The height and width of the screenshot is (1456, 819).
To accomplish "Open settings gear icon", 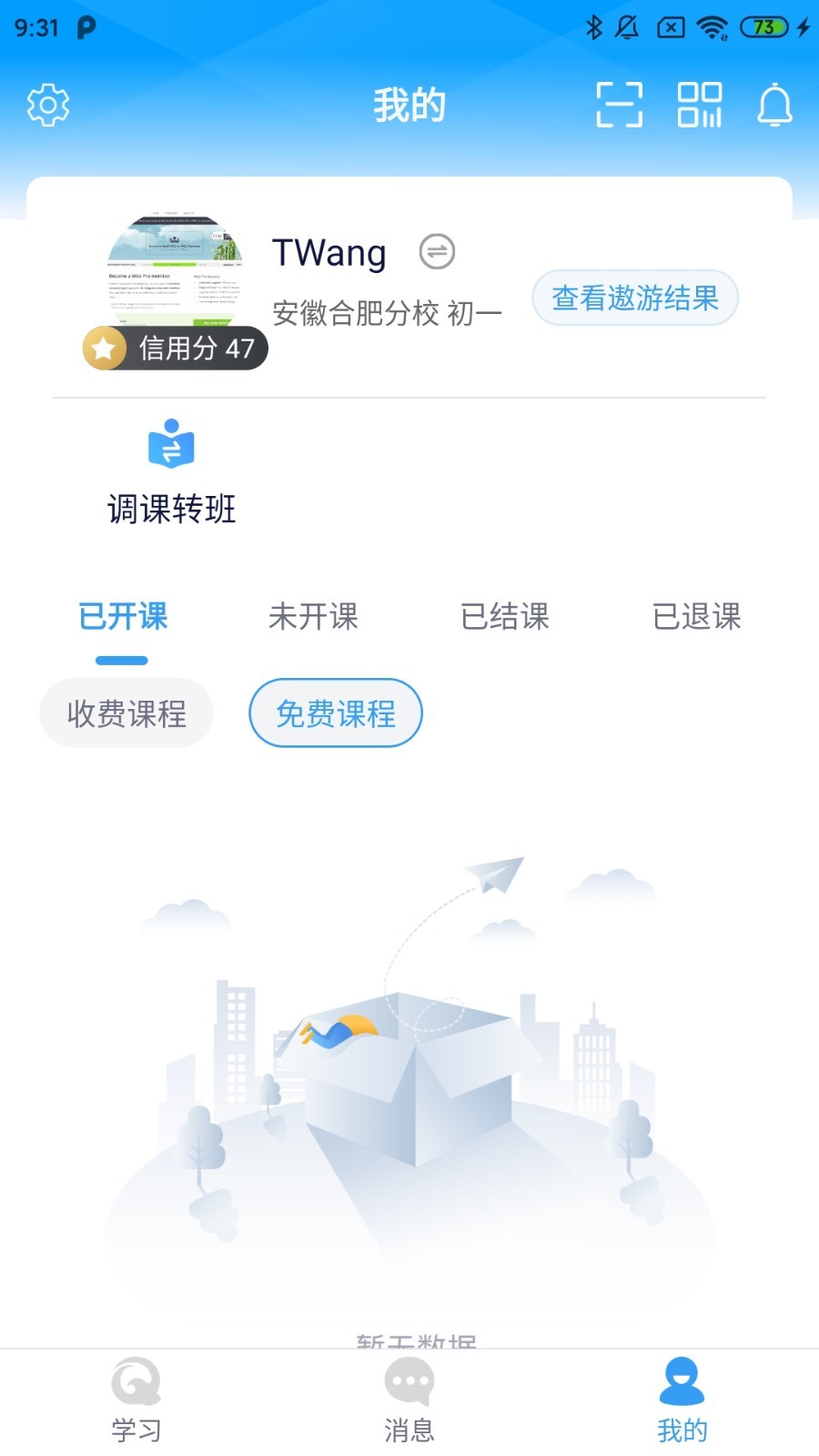I will pyautogui.click(x=47, y=105).
